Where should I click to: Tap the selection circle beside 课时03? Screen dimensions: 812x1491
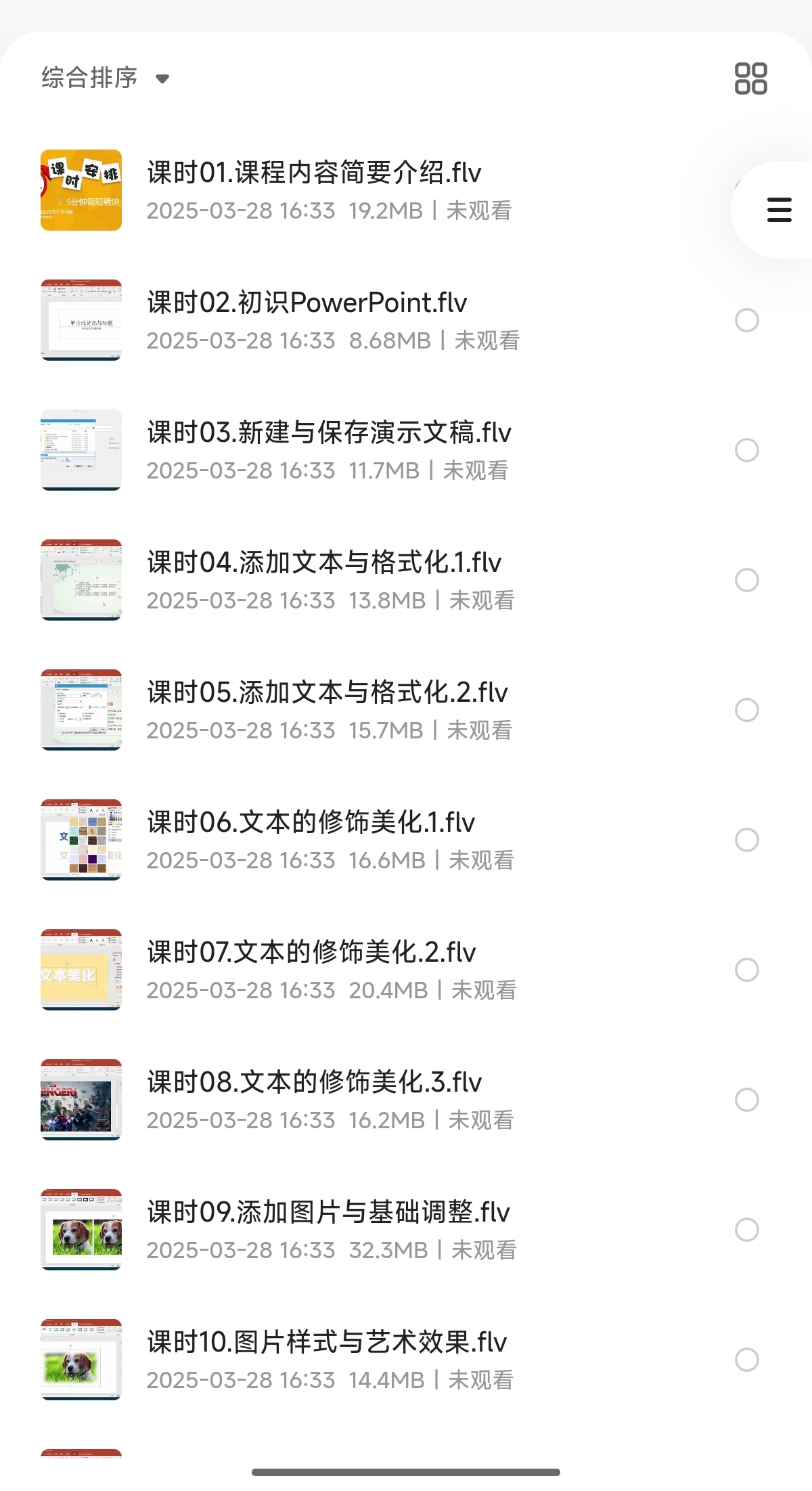(x=746, y=449)
